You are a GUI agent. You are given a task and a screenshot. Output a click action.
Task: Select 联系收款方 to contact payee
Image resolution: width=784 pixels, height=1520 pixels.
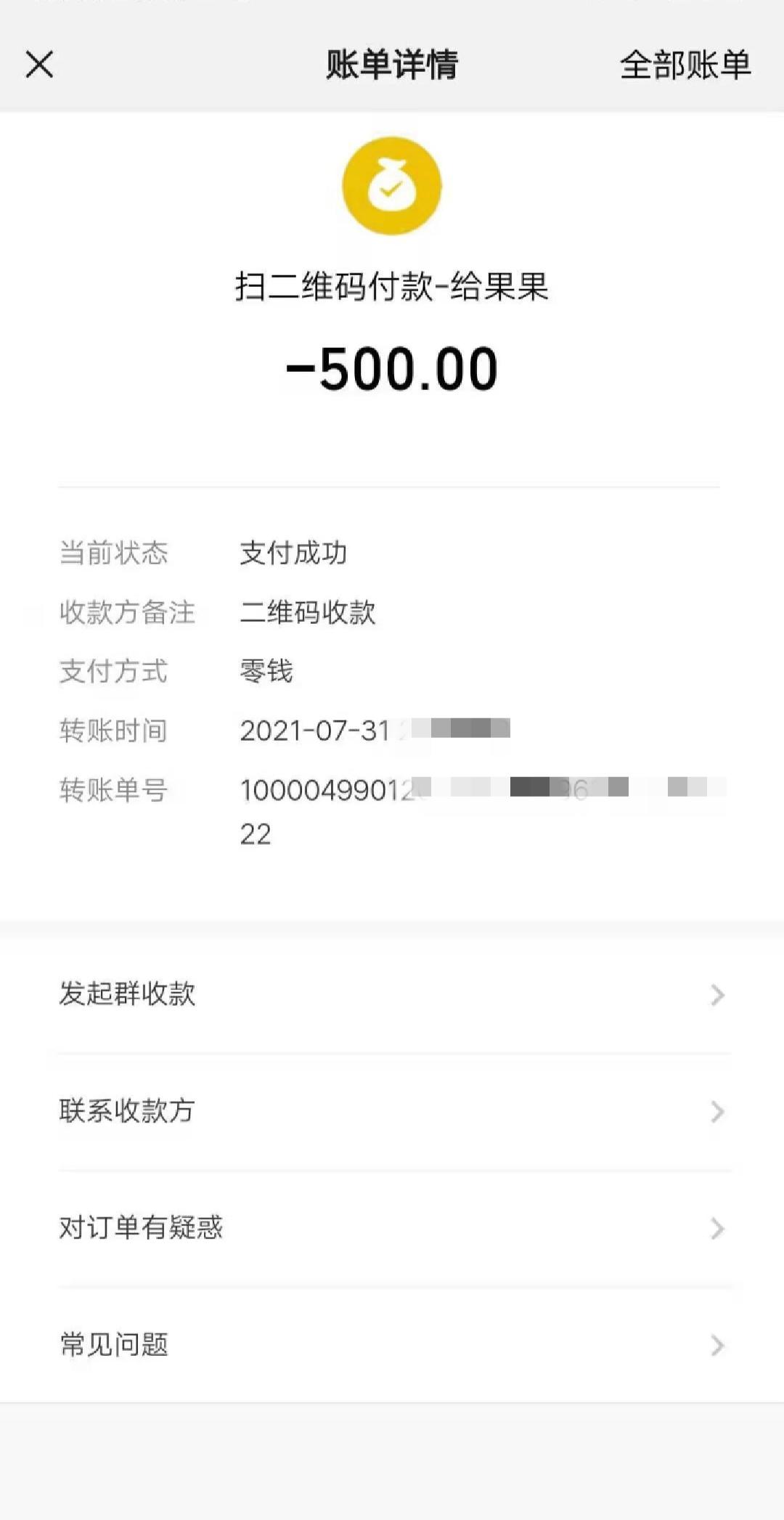392,1111
